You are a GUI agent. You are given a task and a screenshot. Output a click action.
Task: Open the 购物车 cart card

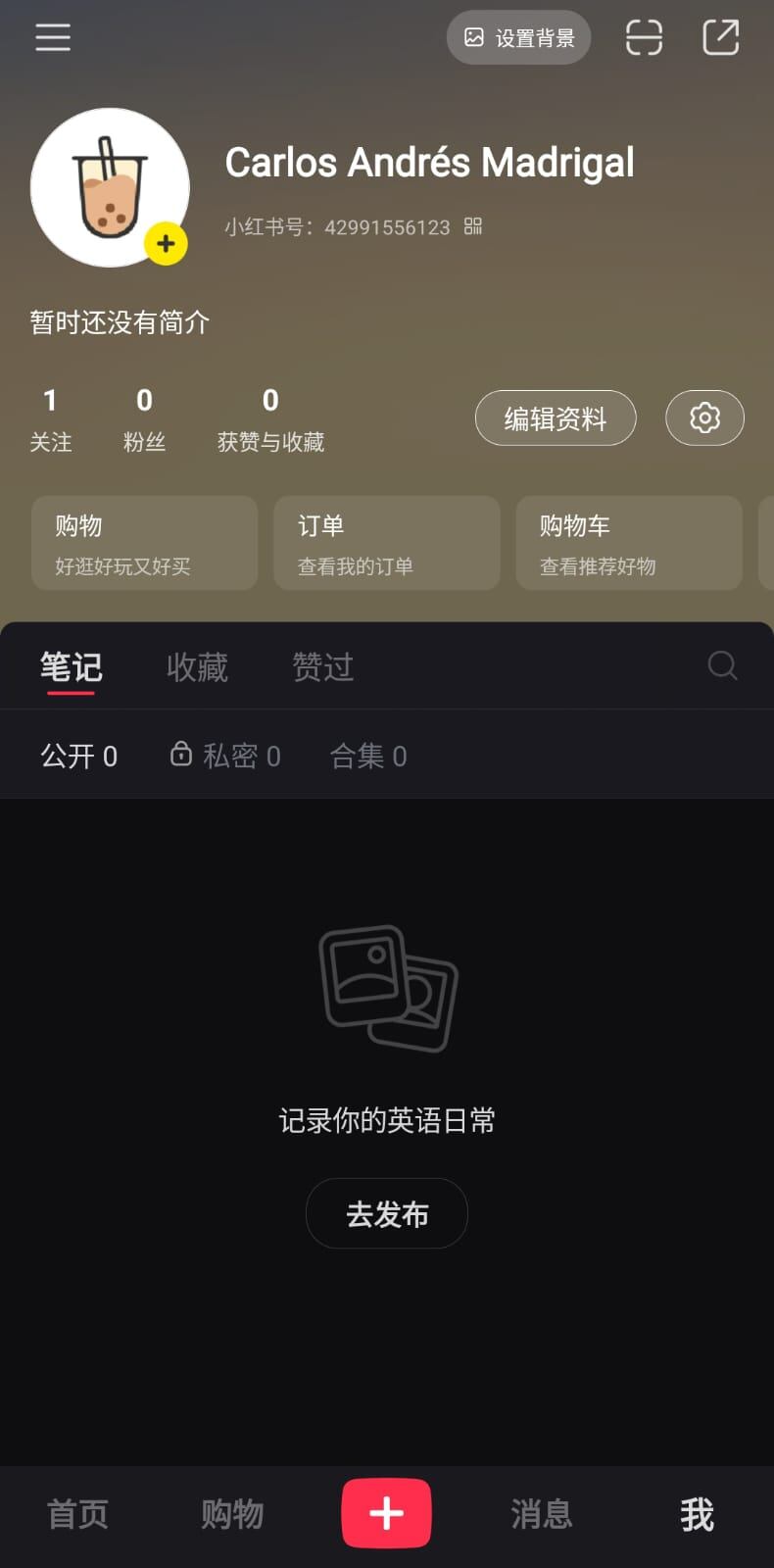click(629, 543)
